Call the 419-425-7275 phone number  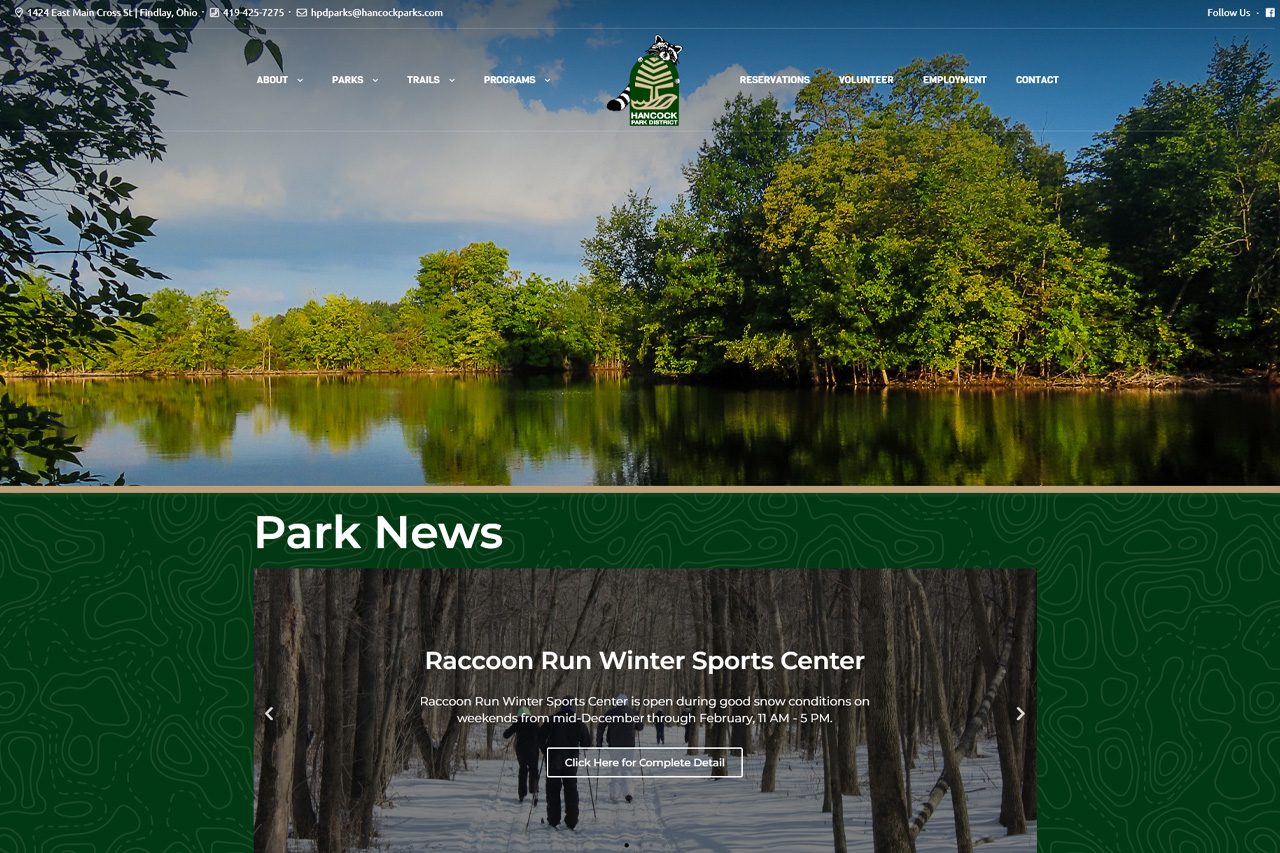click(x=252, y=13)
